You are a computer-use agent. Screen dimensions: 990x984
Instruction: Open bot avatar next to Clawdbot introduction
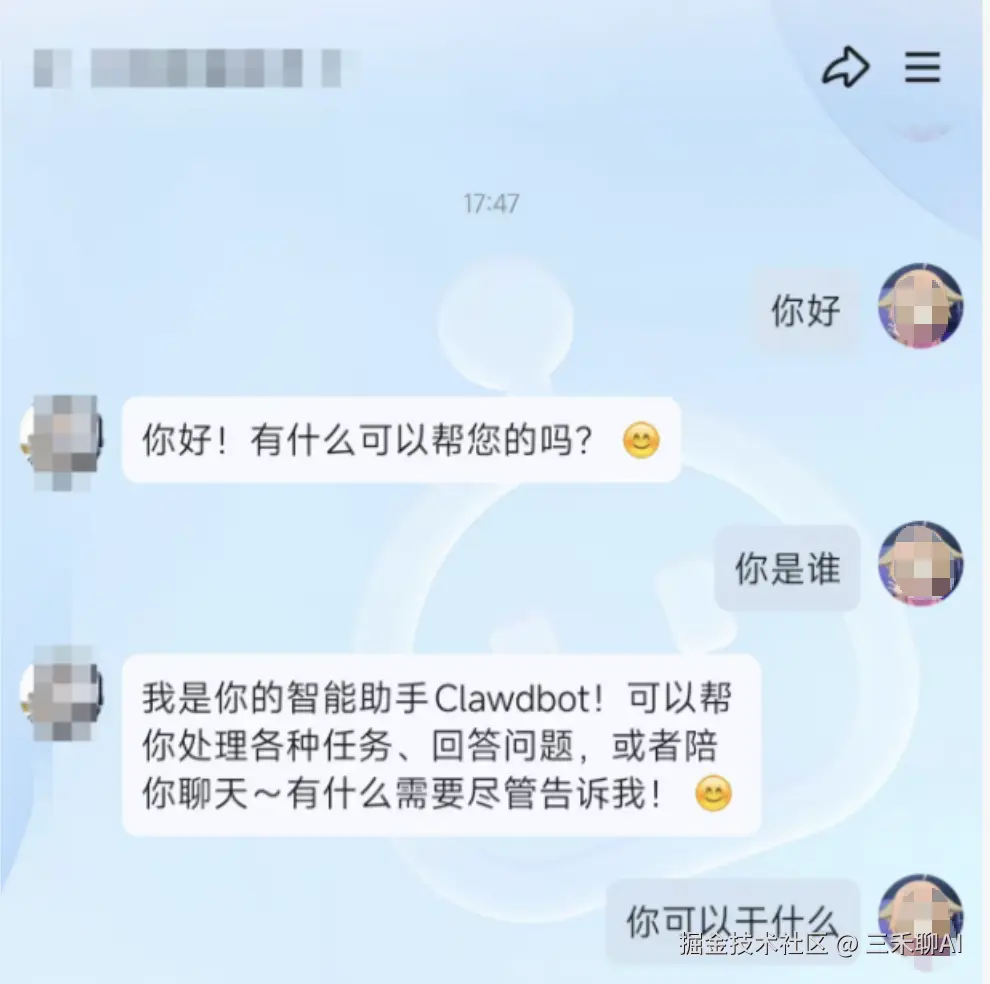tap(62, 692)
